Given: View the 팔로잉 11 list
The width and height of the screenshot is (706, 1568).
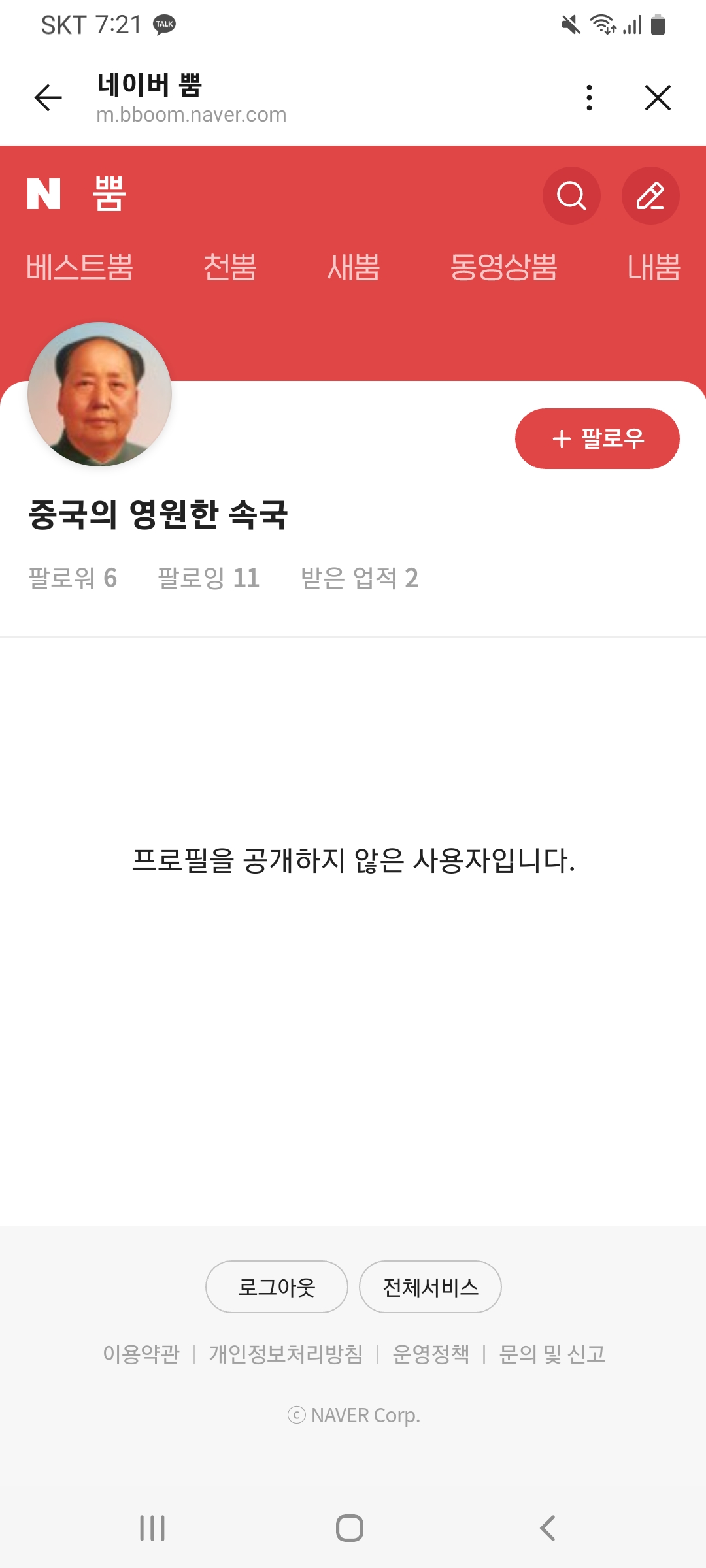Looking at the screenshot, I should click(209, 578).
